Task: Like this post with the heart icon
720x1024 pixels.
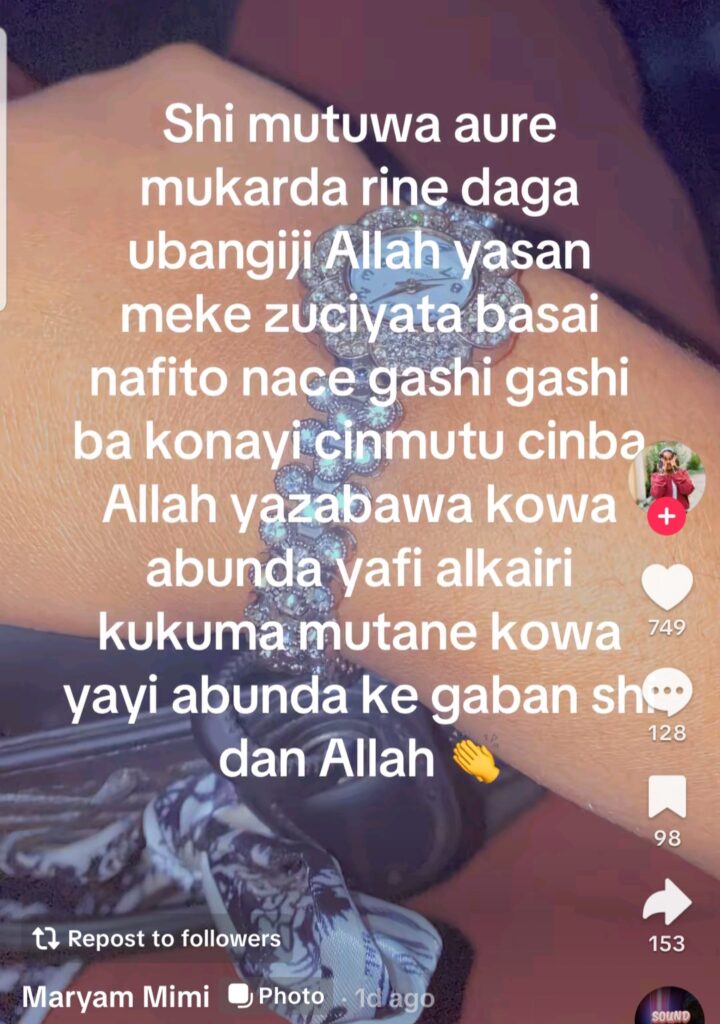Action: pyautogui.click(x=667, y=587)
